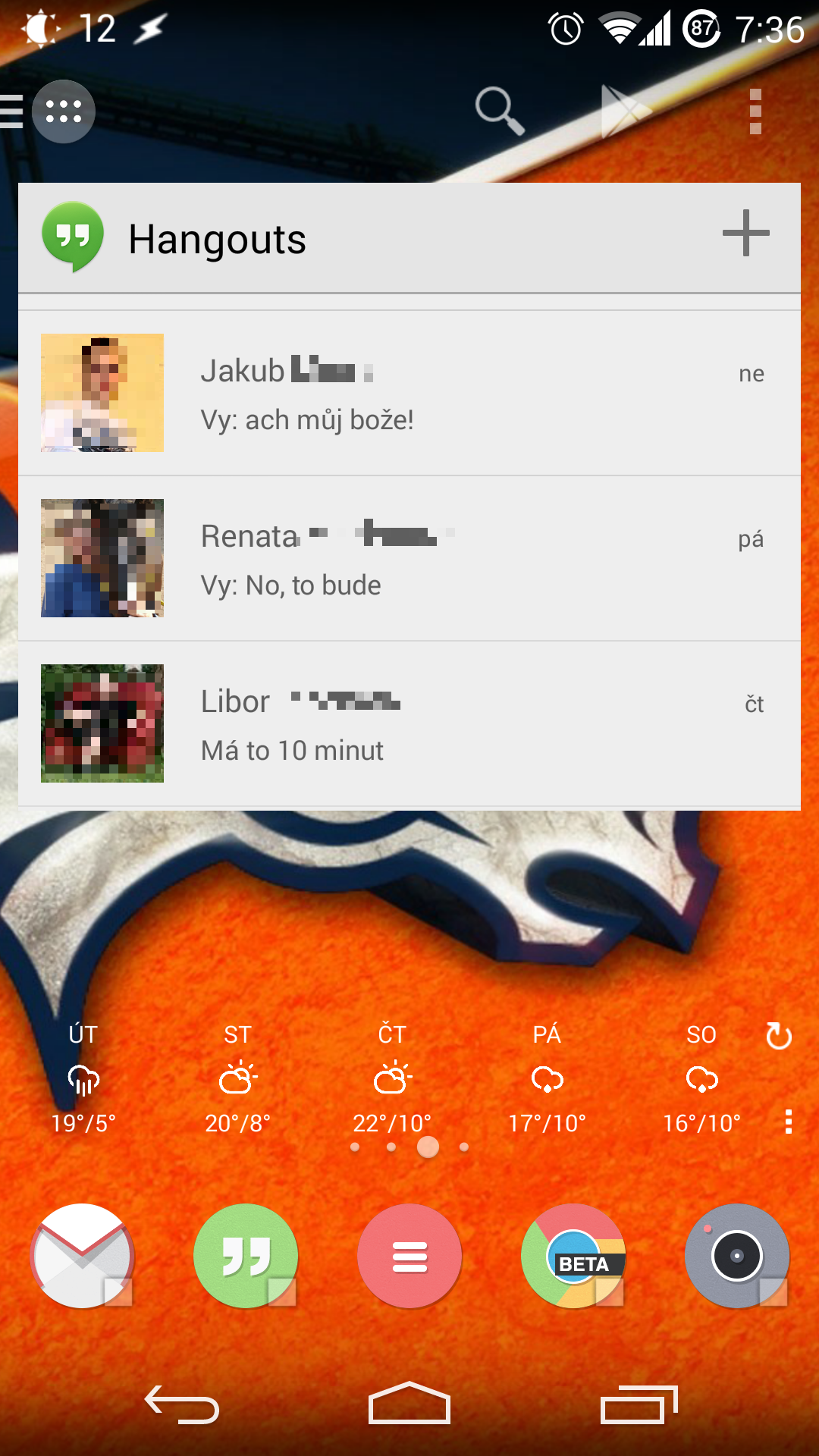Open the Play Store shortcut icon

point(625,111)
